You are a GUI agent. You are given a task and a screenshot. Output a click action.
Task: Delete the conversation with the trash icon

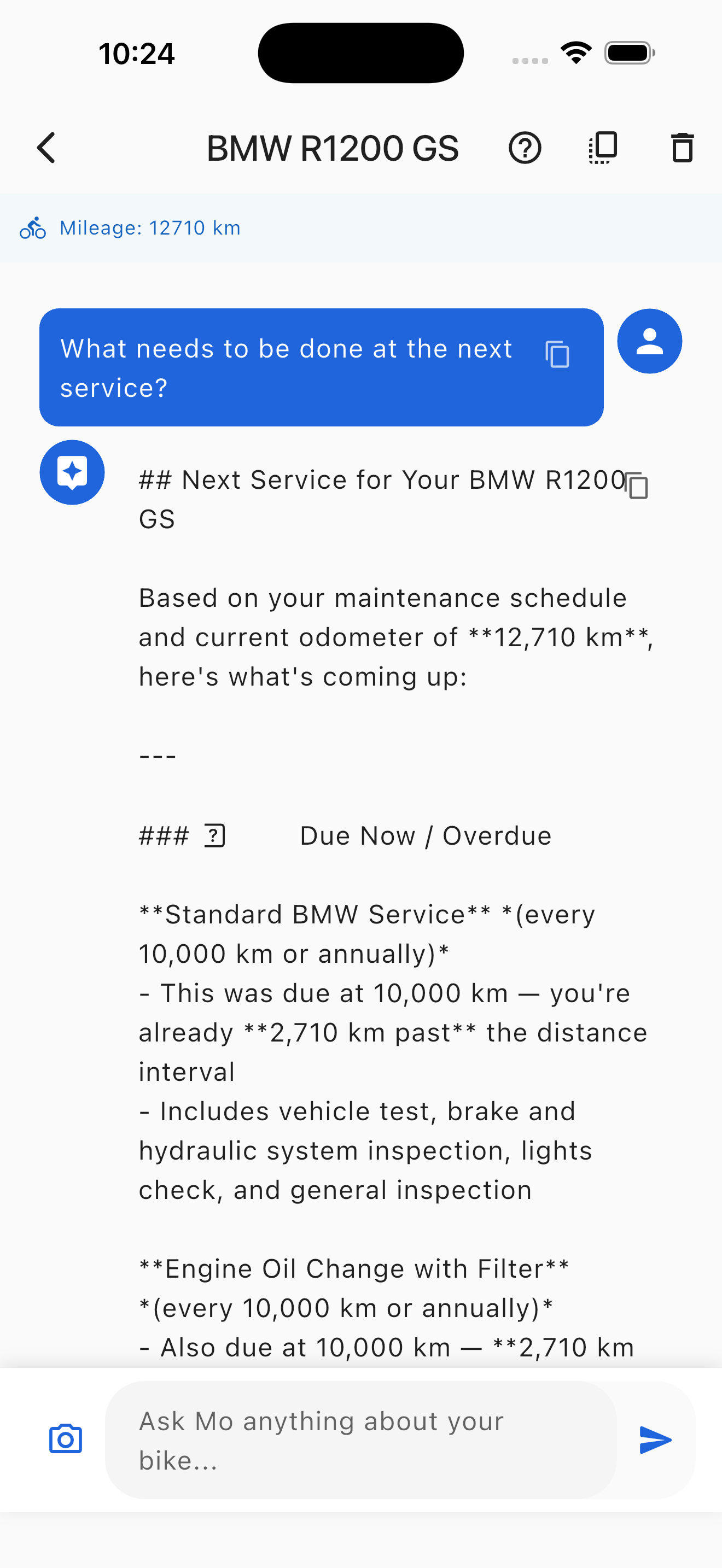point(682,148)
